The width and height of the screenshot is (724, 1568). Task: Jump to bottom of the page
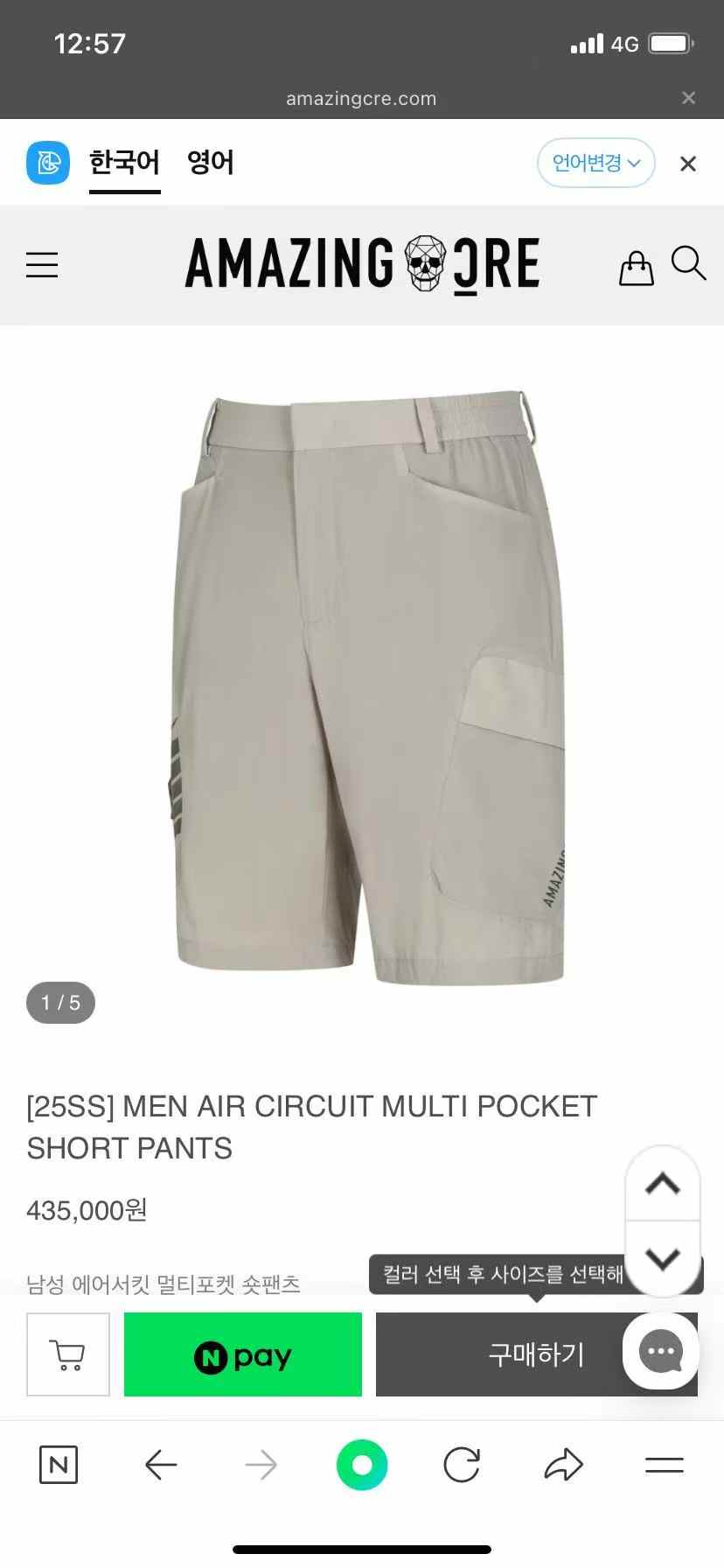pos(662,1259)
